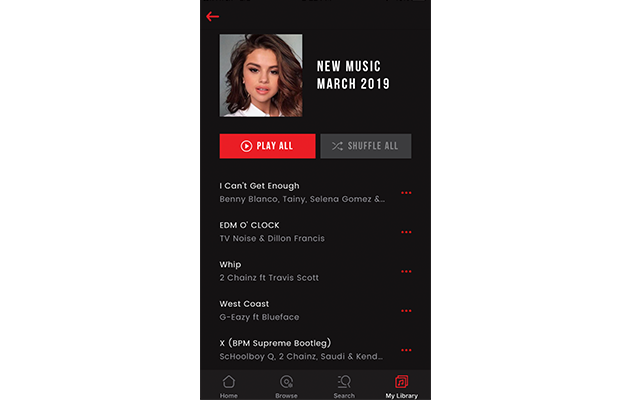Open more options for West Coast
This screenshot has height=400, width=630.
click(406, 310)
